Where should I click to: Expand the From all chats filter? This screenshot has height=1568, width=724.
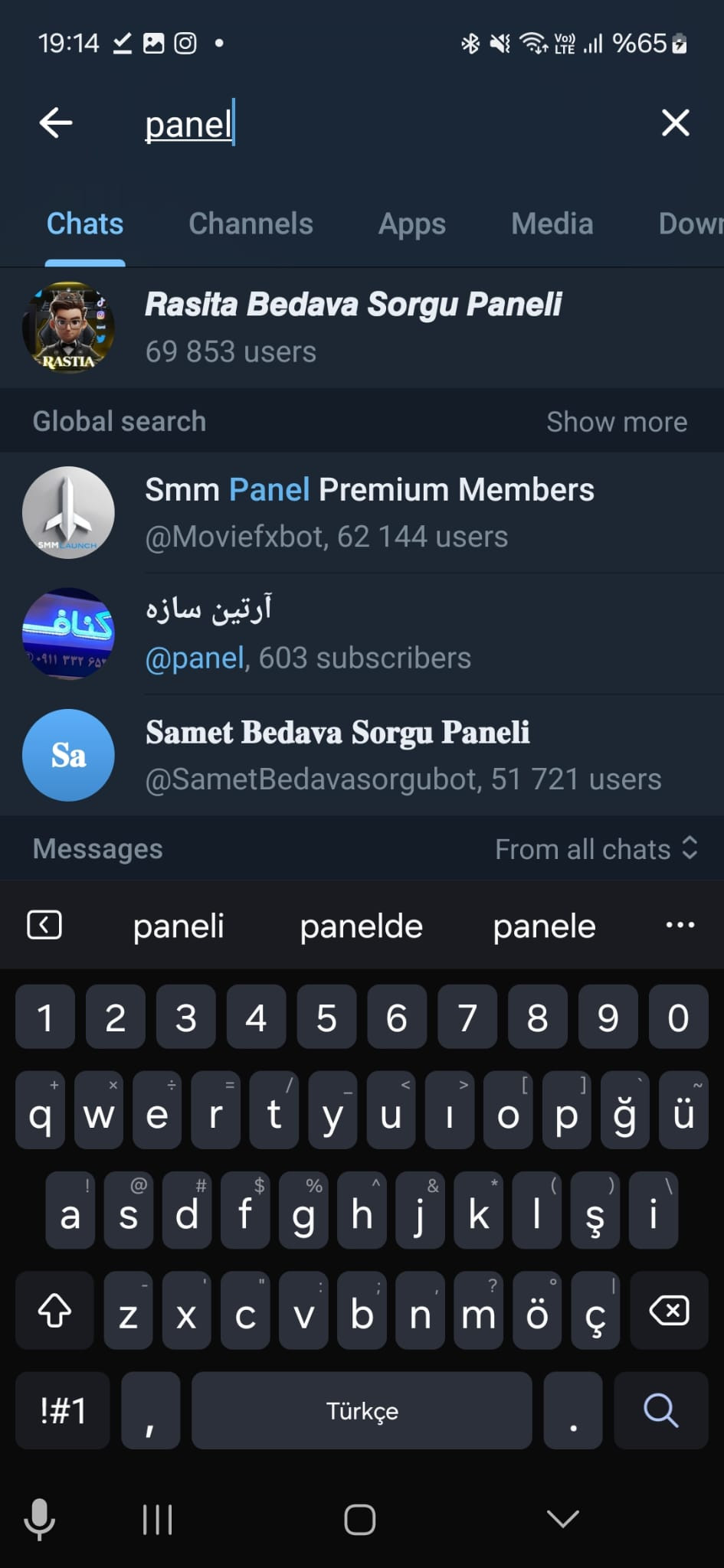(595, 849)
